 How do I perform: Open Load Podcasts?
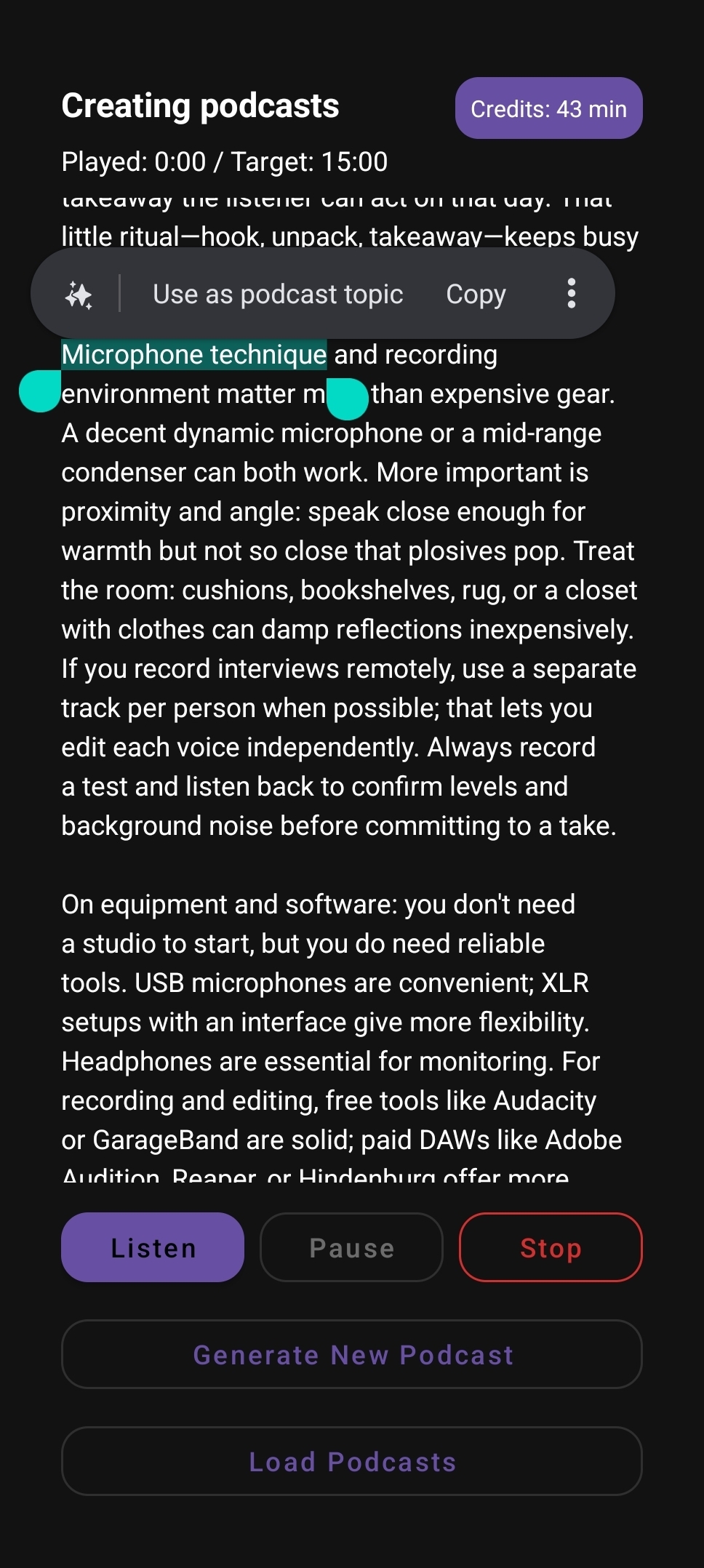click(x=352, y=1461)
